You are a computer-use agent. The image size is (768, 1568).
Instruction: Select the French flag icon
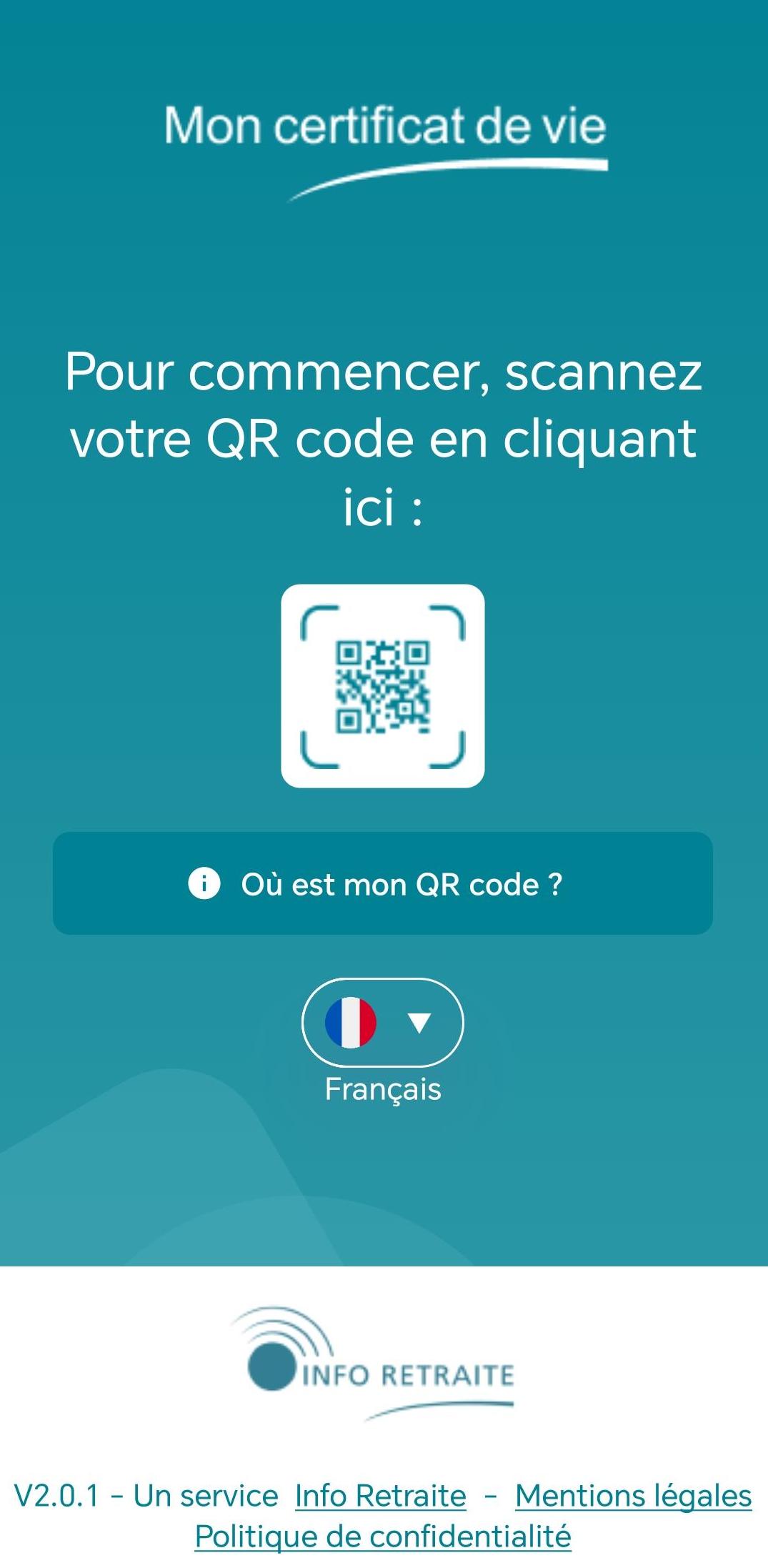[x=352, y=1023]
